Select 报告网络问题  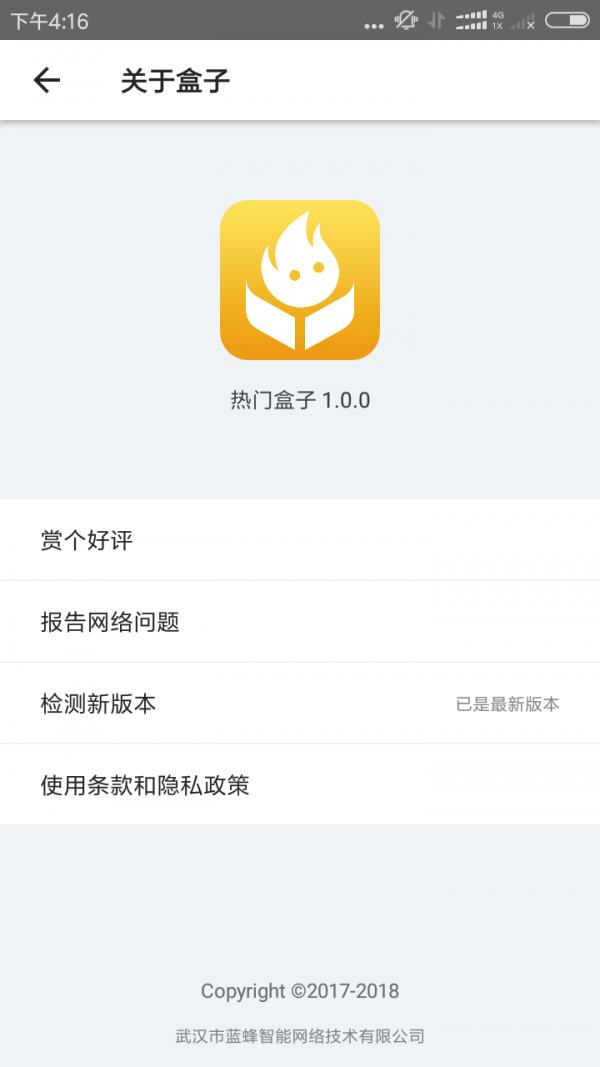pos(300,622)
